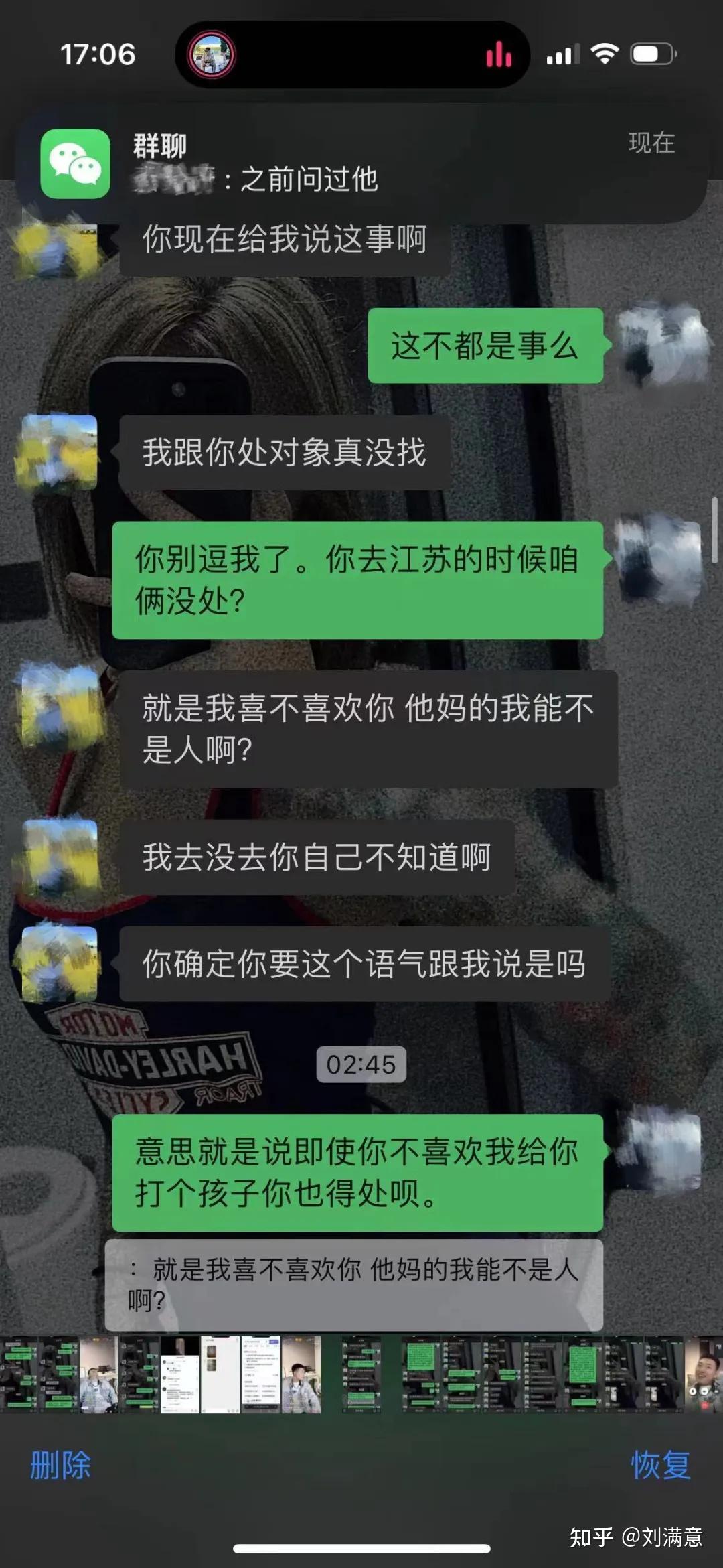723x1568 pixels.
Task: Tap 恢复 to recover this photo
Action: (660, 1465)
